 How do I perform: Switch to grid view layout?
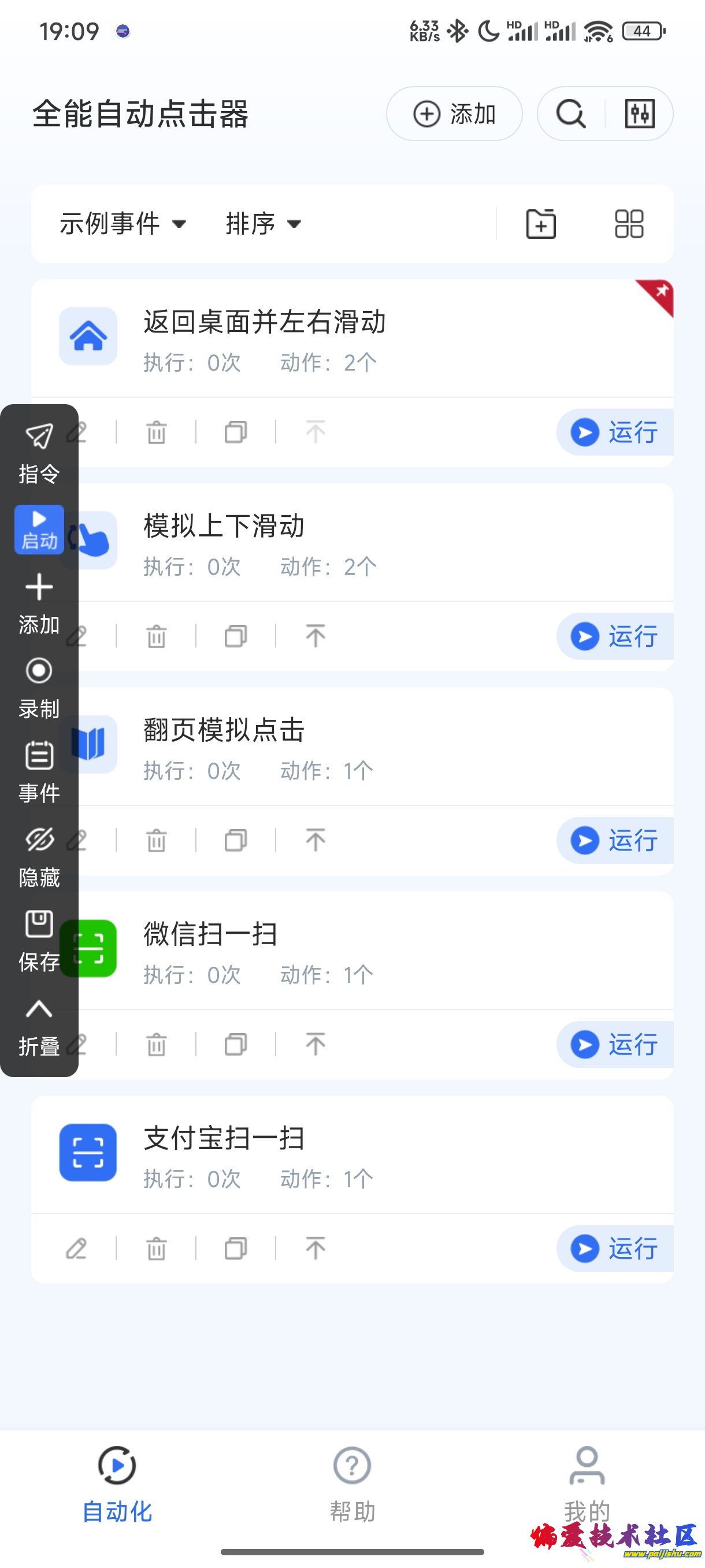pyautogui.click(x=628, y=223)
